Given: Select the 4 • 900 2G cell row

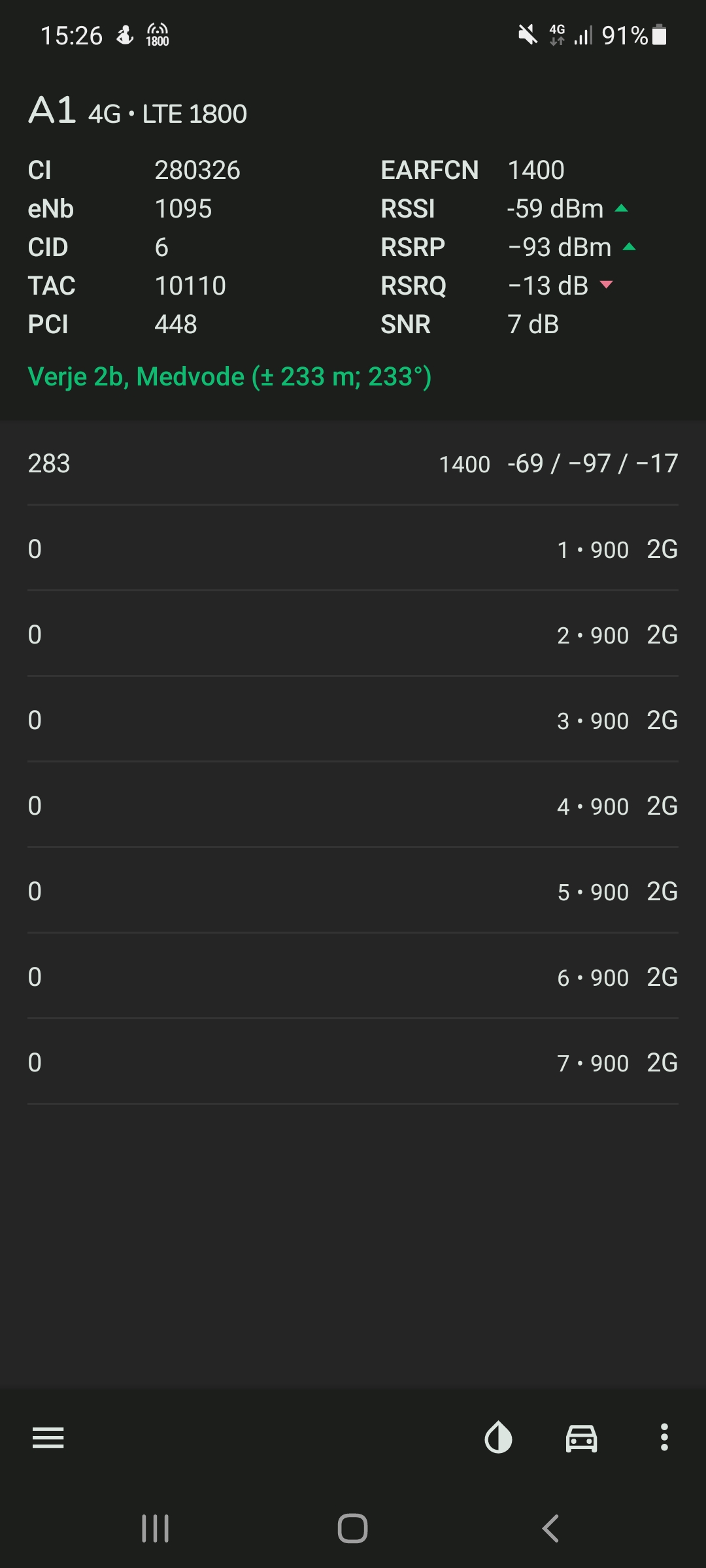Looking at the screenshot, I should pyautogui.click(x=353, y=806).
